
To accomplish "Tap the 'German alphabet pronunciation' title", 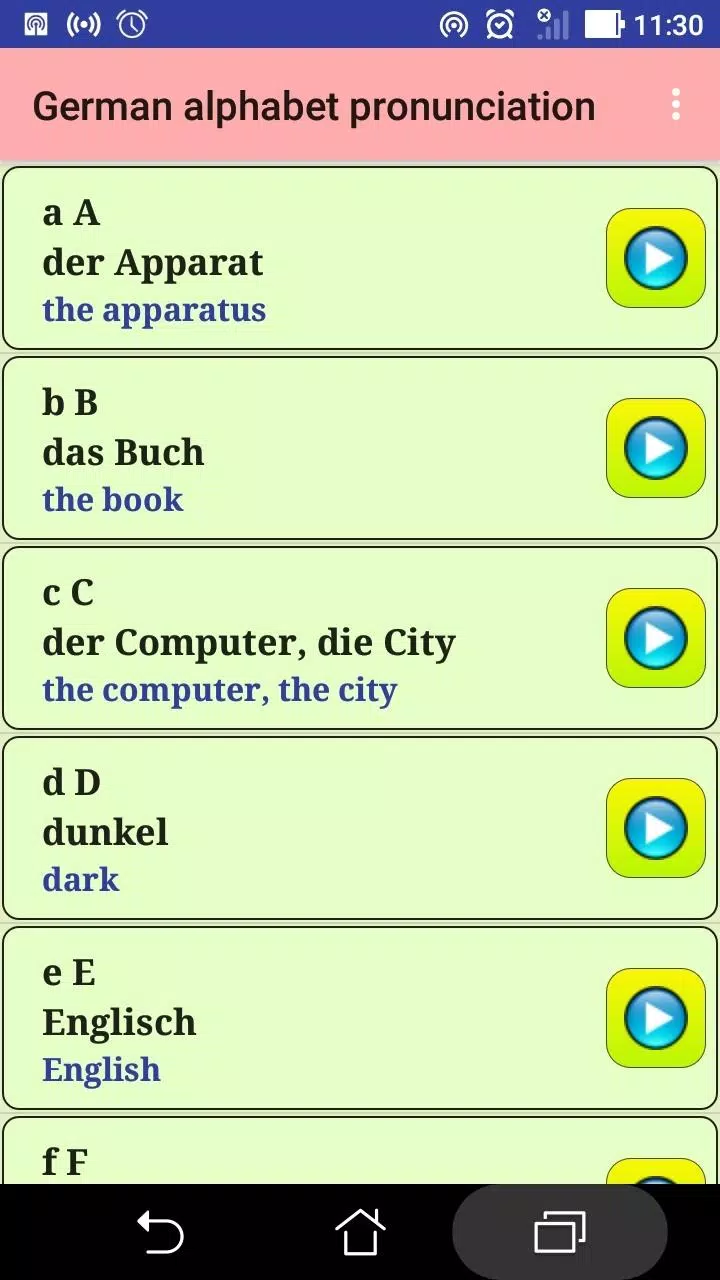I will coord(313,105).
